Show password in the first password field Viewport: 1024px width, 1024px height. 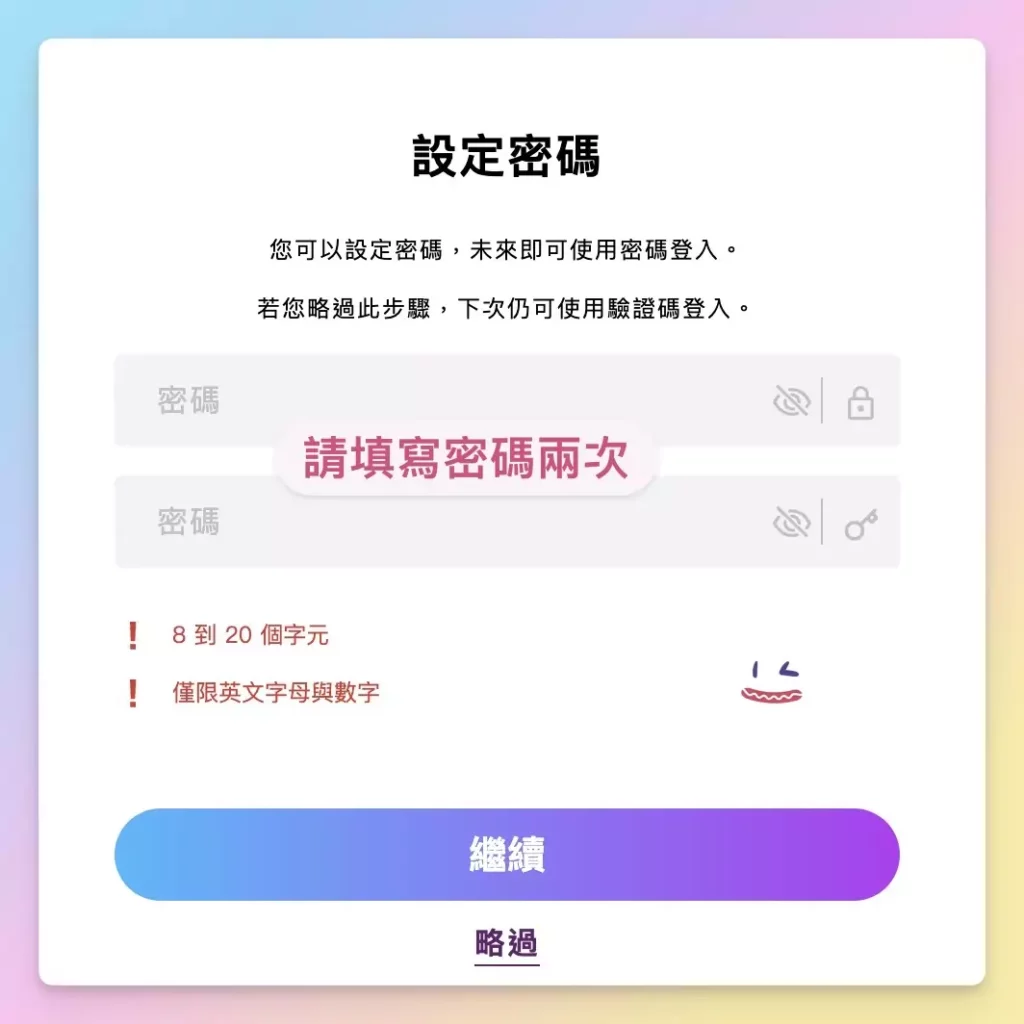791,401
